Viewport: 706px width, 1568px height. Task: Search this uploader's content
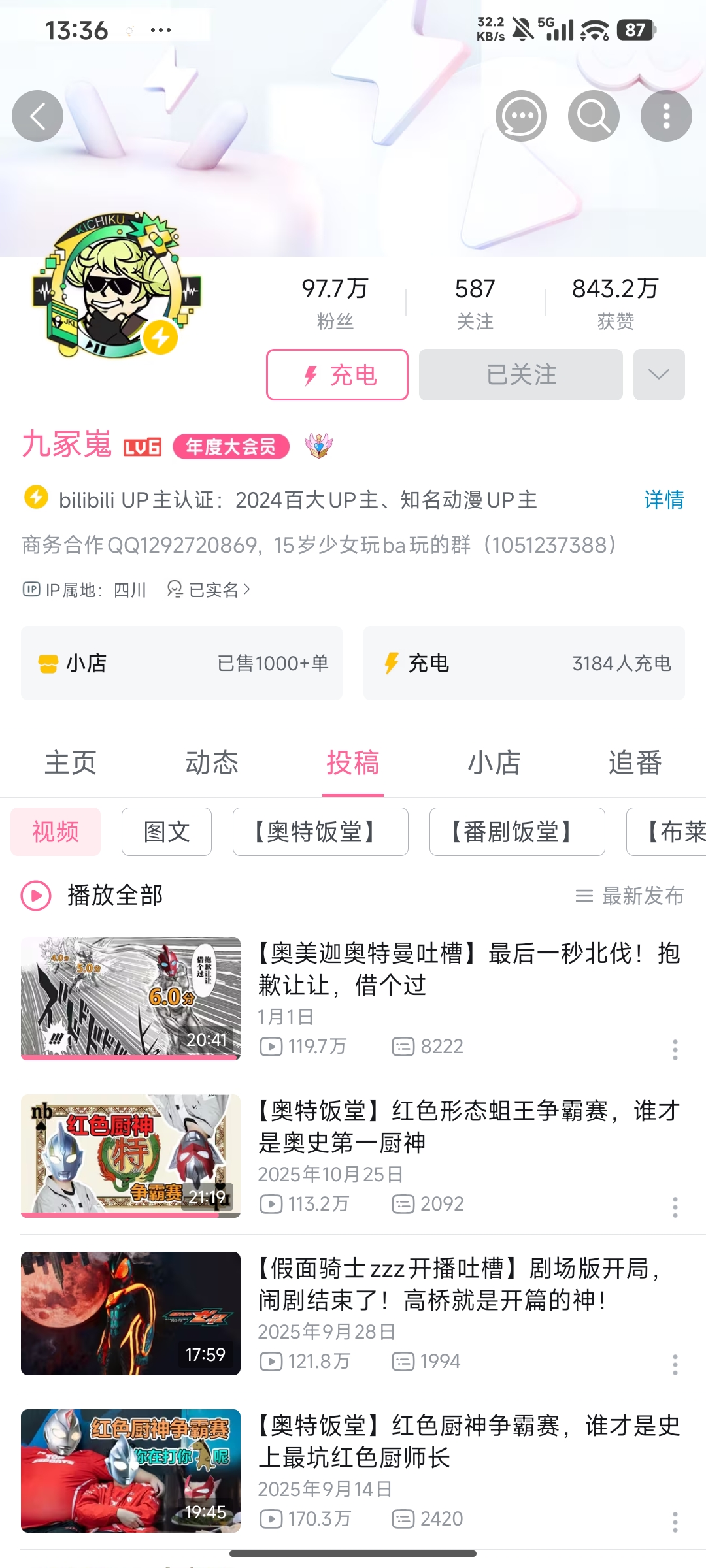[x=594, y=116]
